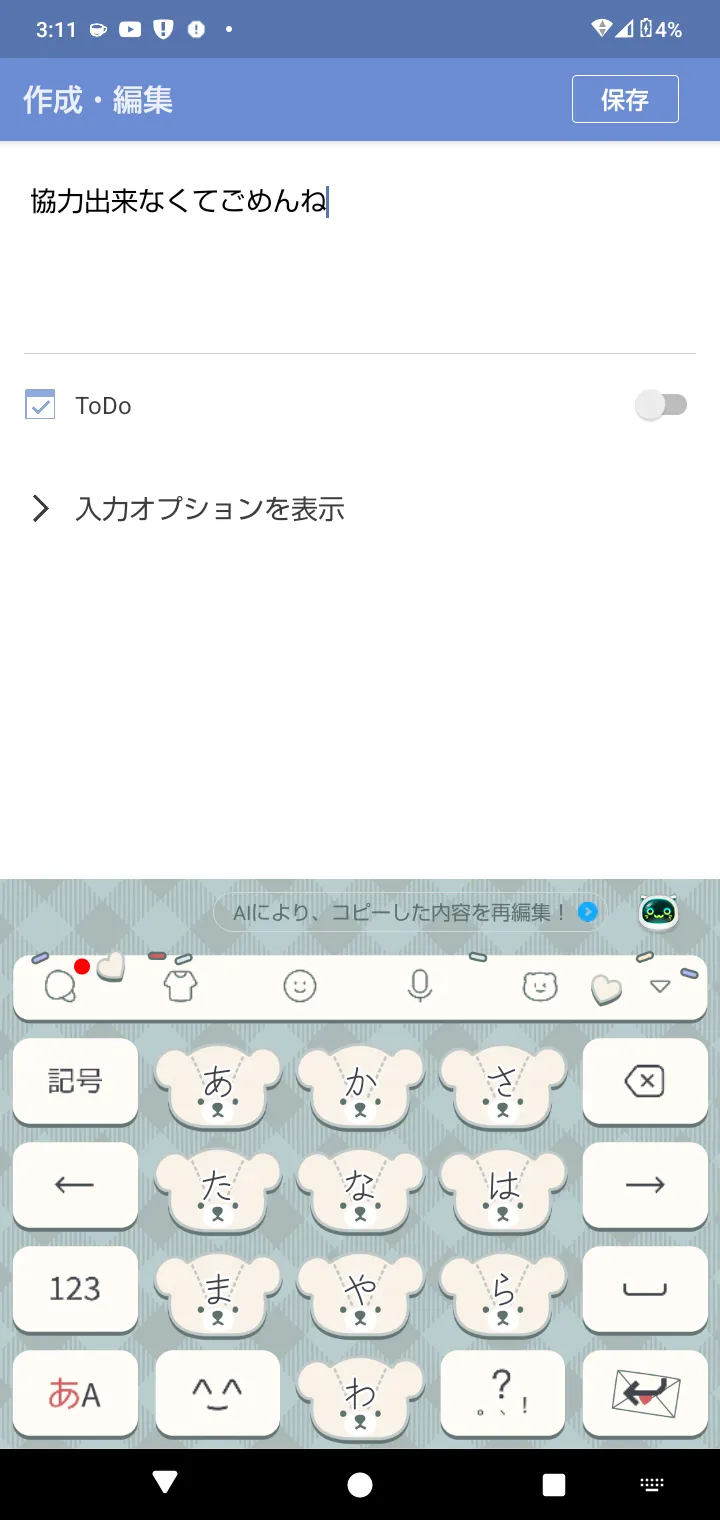Switch to the 記号 symbols keyboard
Screen dimensions: 720x1520
[x=75, y=1081]
